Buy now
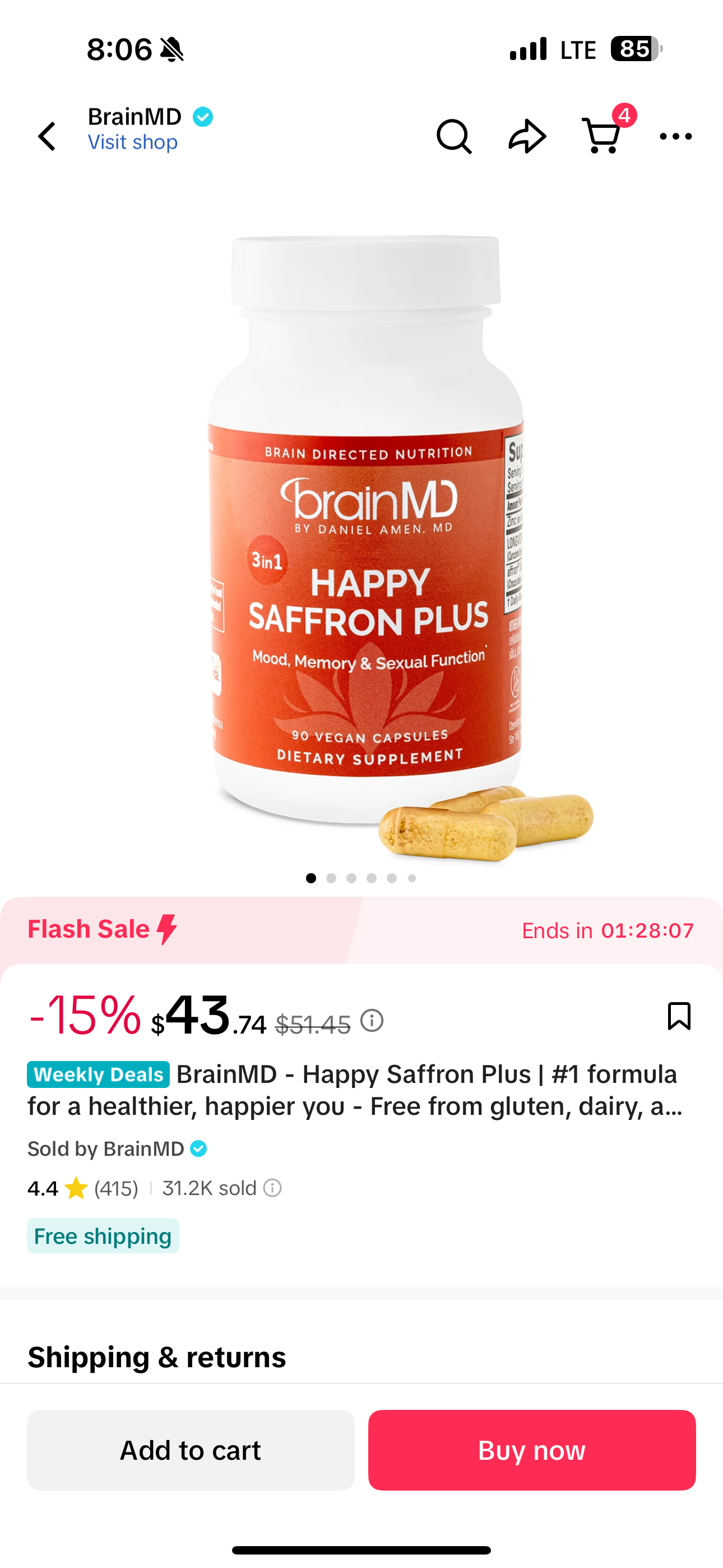 [531, 1450]
